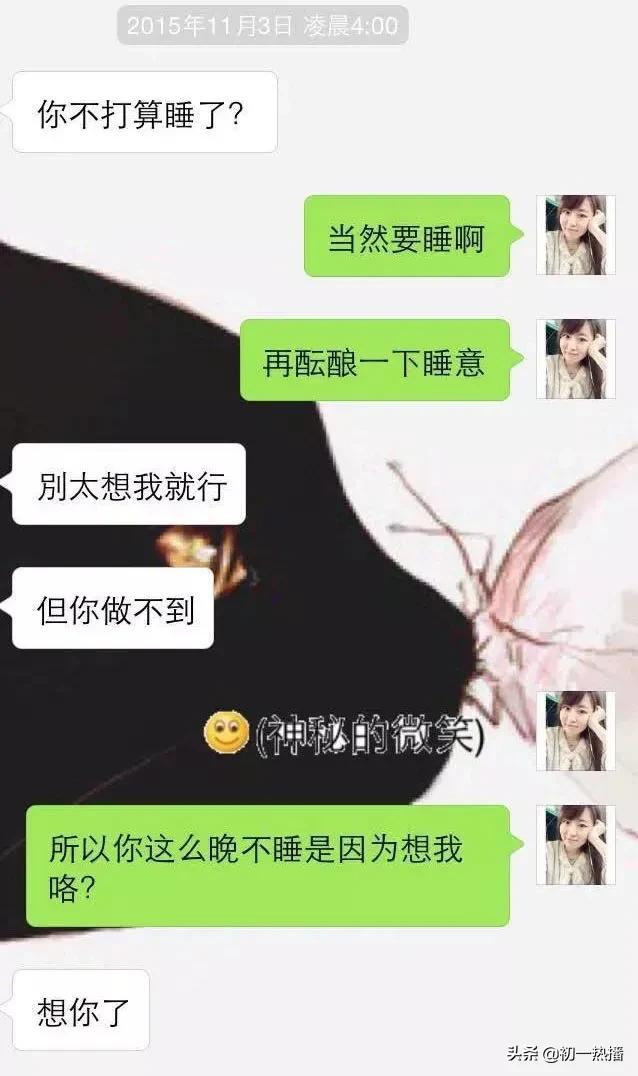Tap the profile photo next to "再酝酿一下睡意"
This screenshot has height=1076, width=638.
click(575, 359)
